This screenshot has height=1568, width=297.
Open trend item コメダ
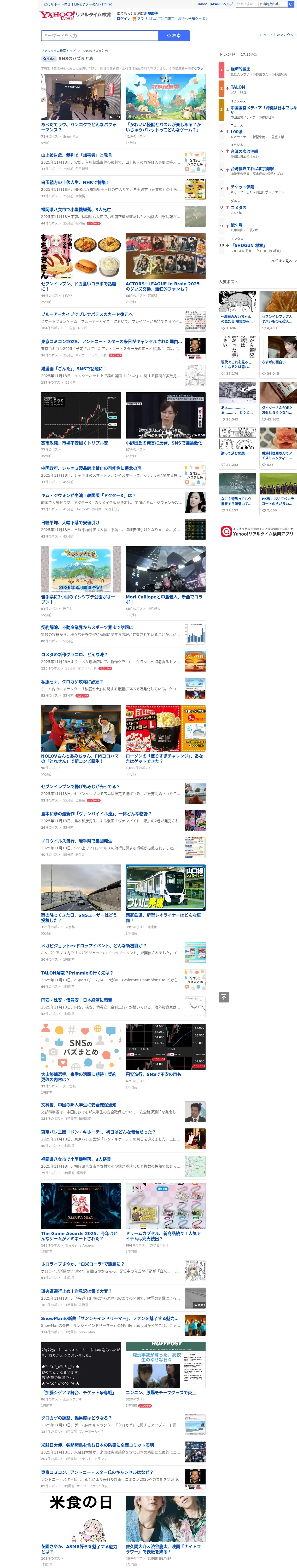pyautogui.click(x=238, y=207)
